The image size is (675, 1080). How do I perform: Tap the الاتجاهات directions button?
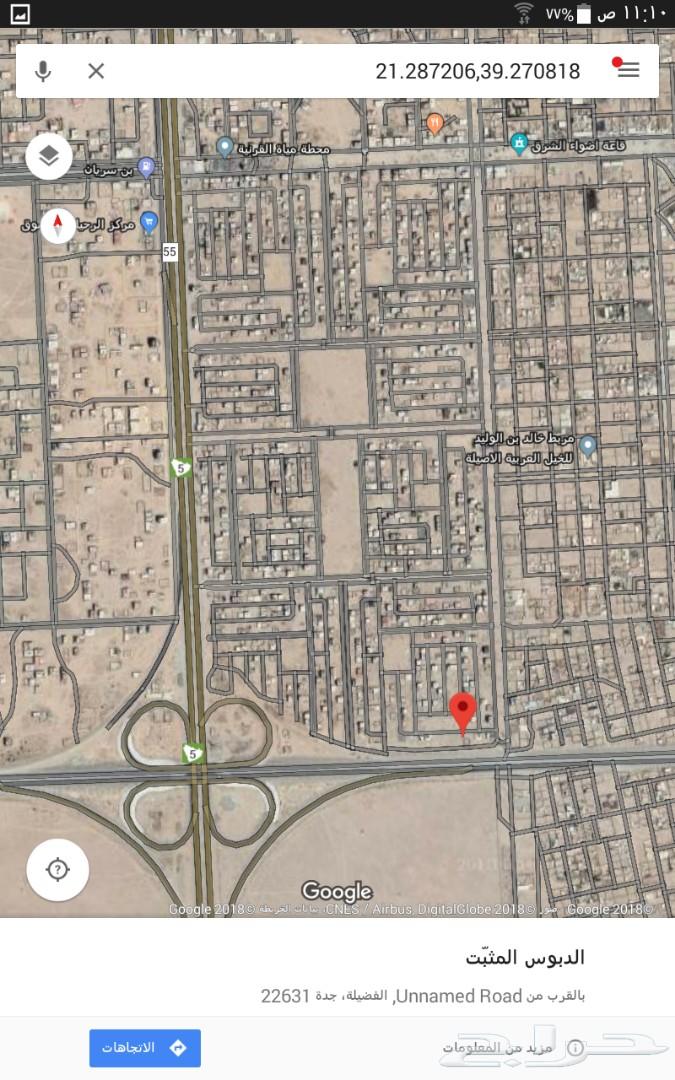tap(145, 1048)
